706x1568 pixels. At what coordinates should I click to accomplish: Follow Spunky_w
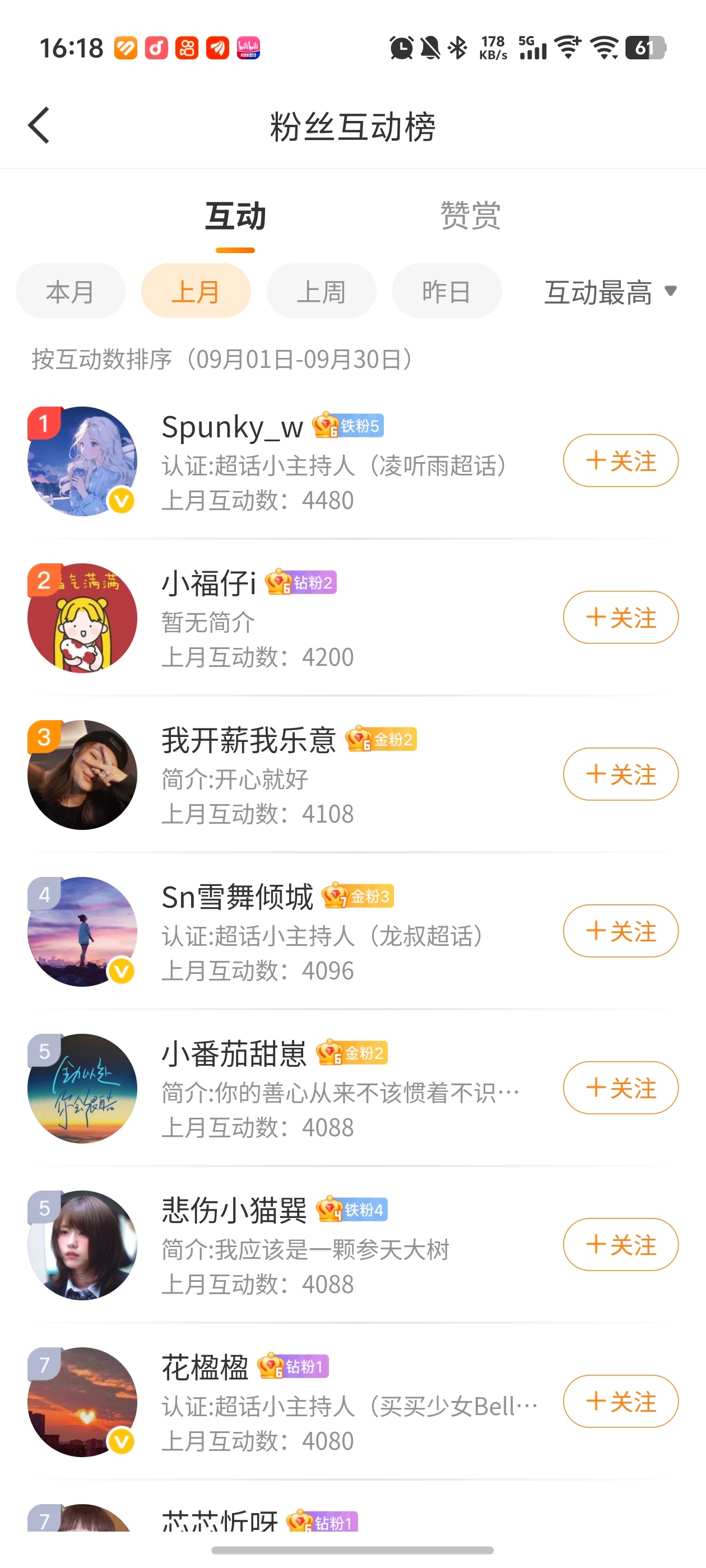coord(620,461)
